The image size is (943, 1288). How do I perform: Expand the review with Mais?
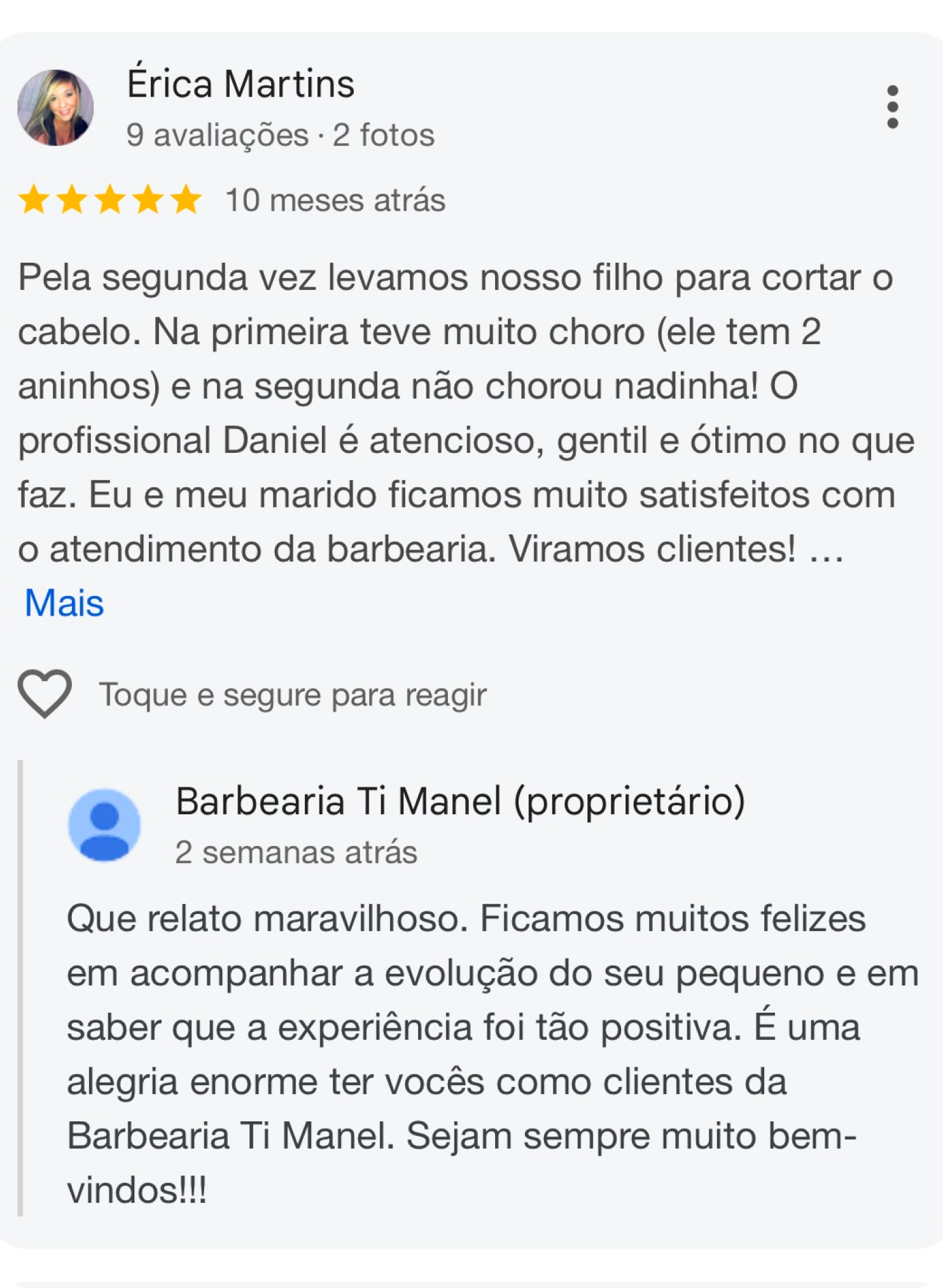point(64,602)
